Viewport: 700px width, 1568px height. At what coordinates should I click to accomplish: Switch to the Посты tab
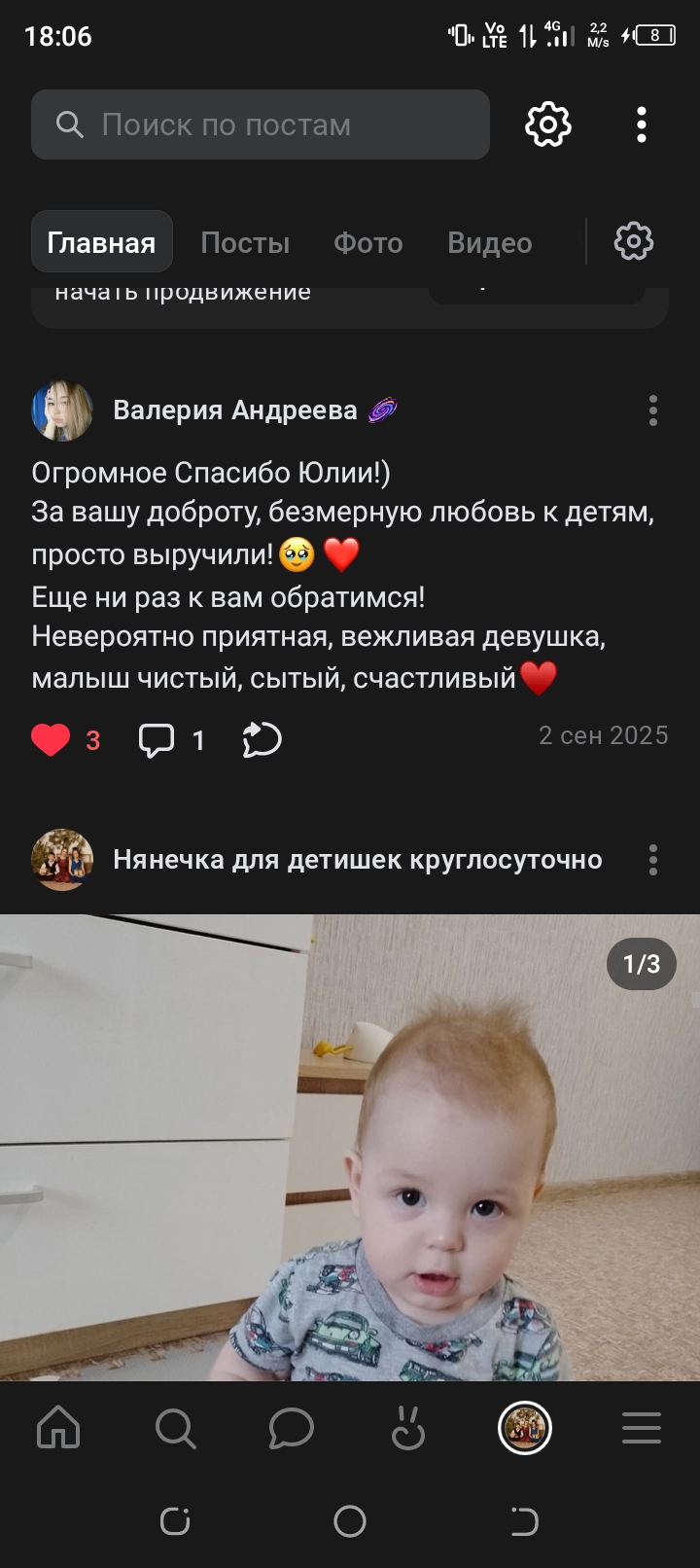[x=245, y=243]
